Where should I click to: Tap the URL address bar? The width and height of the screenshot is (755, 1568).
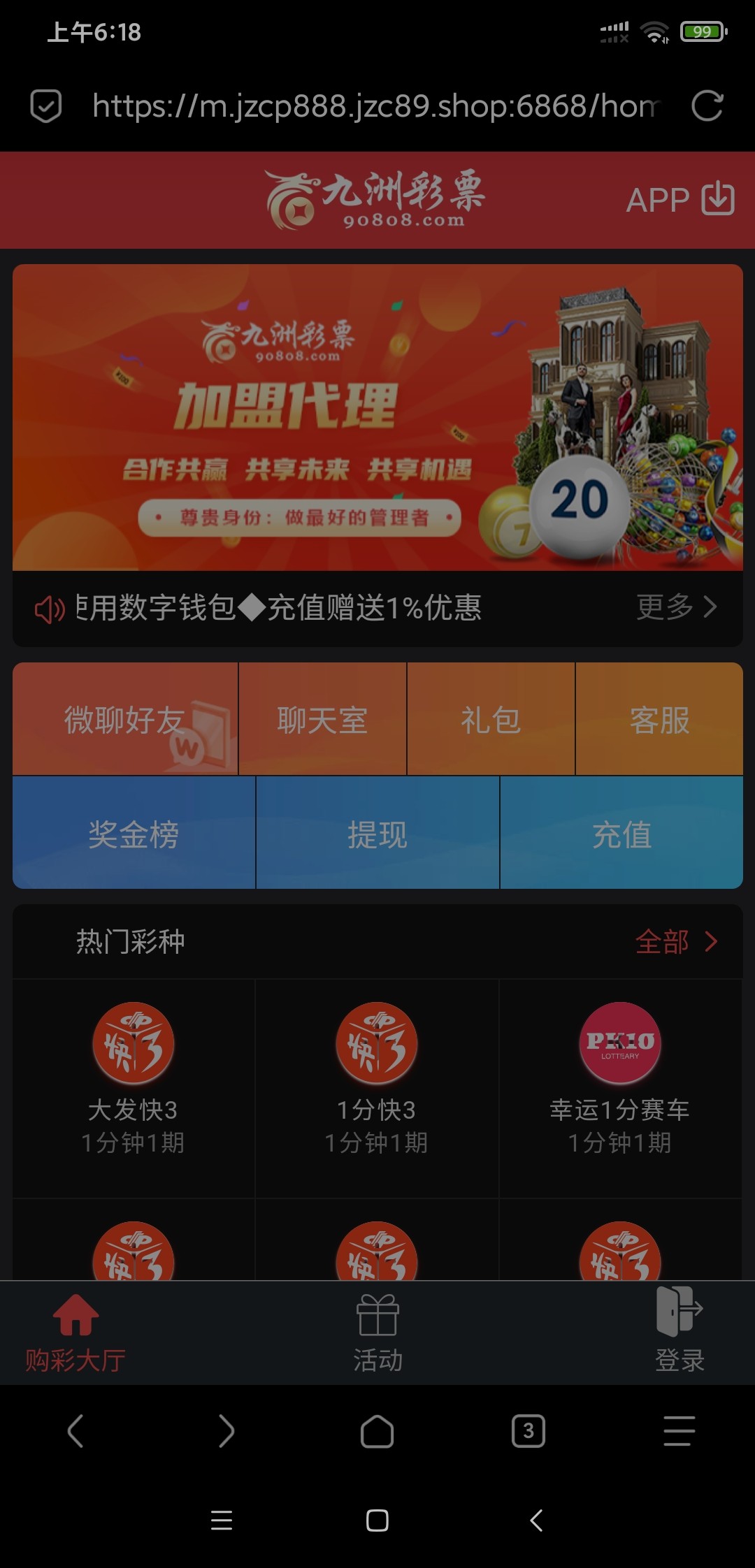point(375,106)
